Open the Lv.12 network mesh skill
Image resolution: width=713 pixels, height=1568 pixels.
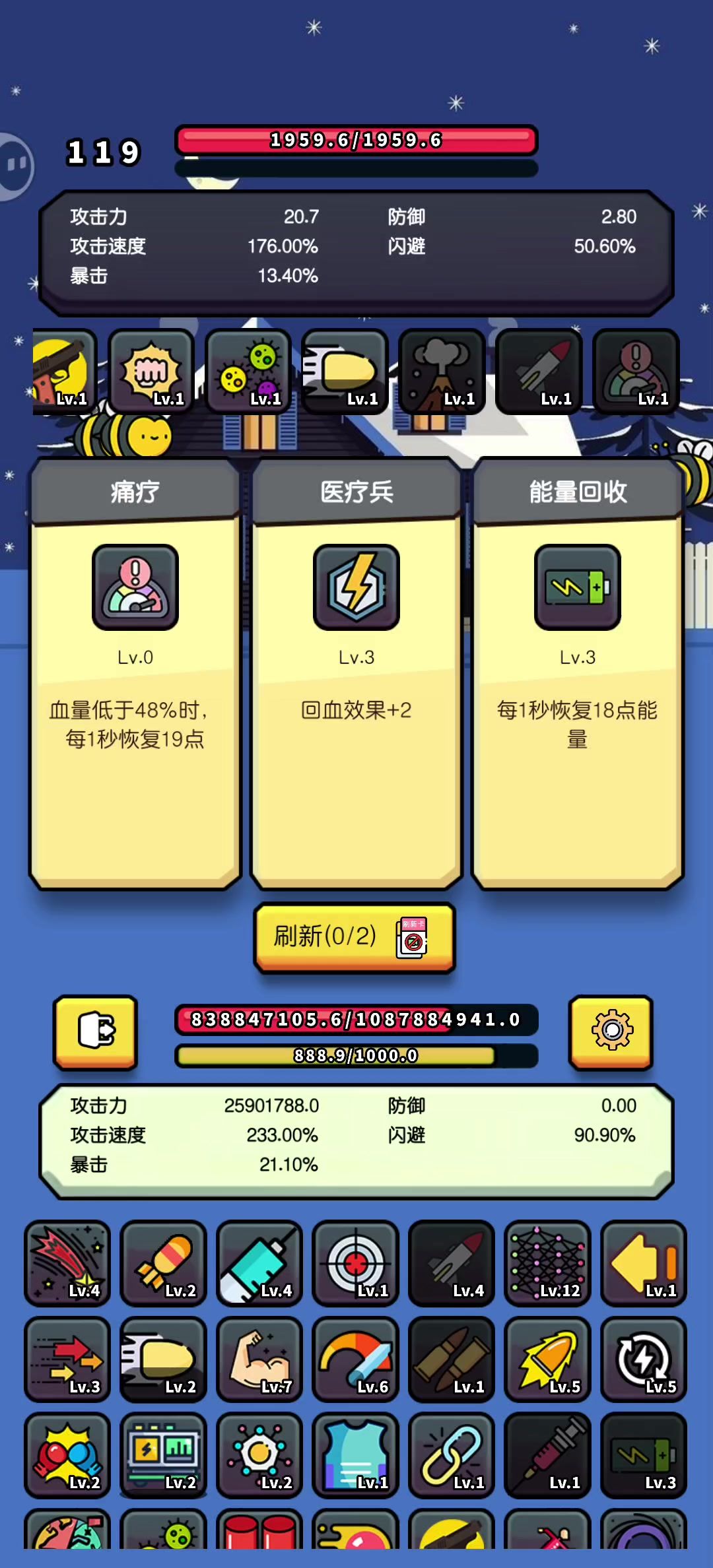(547, 1263)
